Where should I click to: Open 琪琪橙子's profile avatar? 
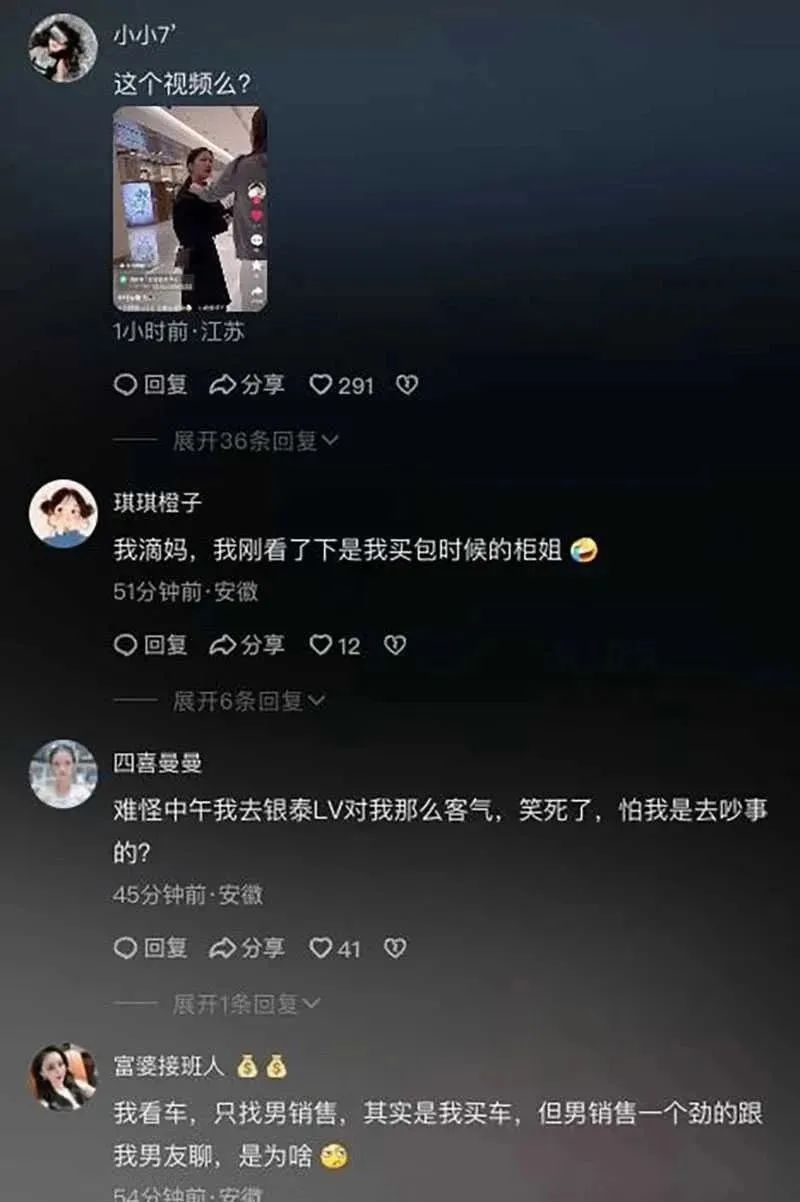pyautogui.click(x=63, y=513)
